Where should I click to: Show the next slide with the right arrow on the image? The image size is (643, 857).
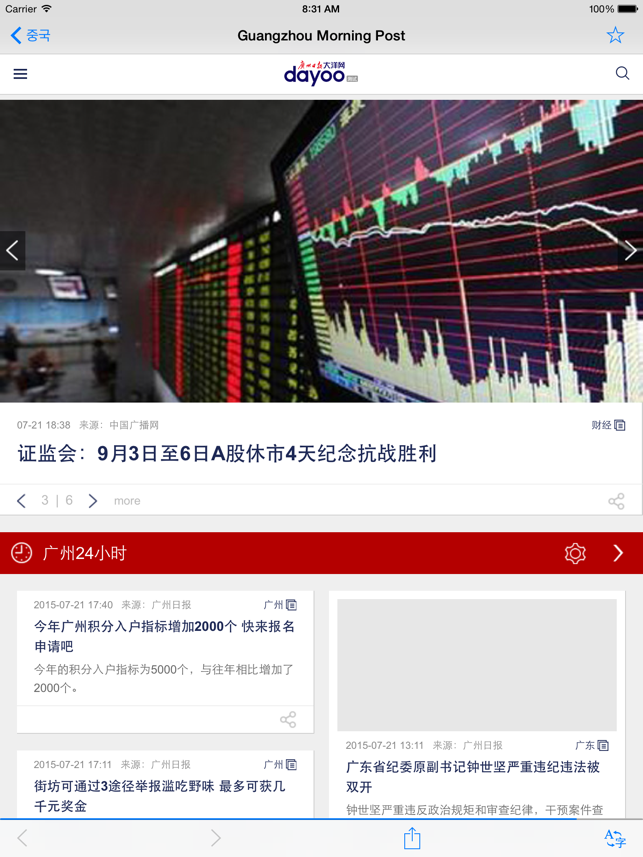[x=630, y=251]
